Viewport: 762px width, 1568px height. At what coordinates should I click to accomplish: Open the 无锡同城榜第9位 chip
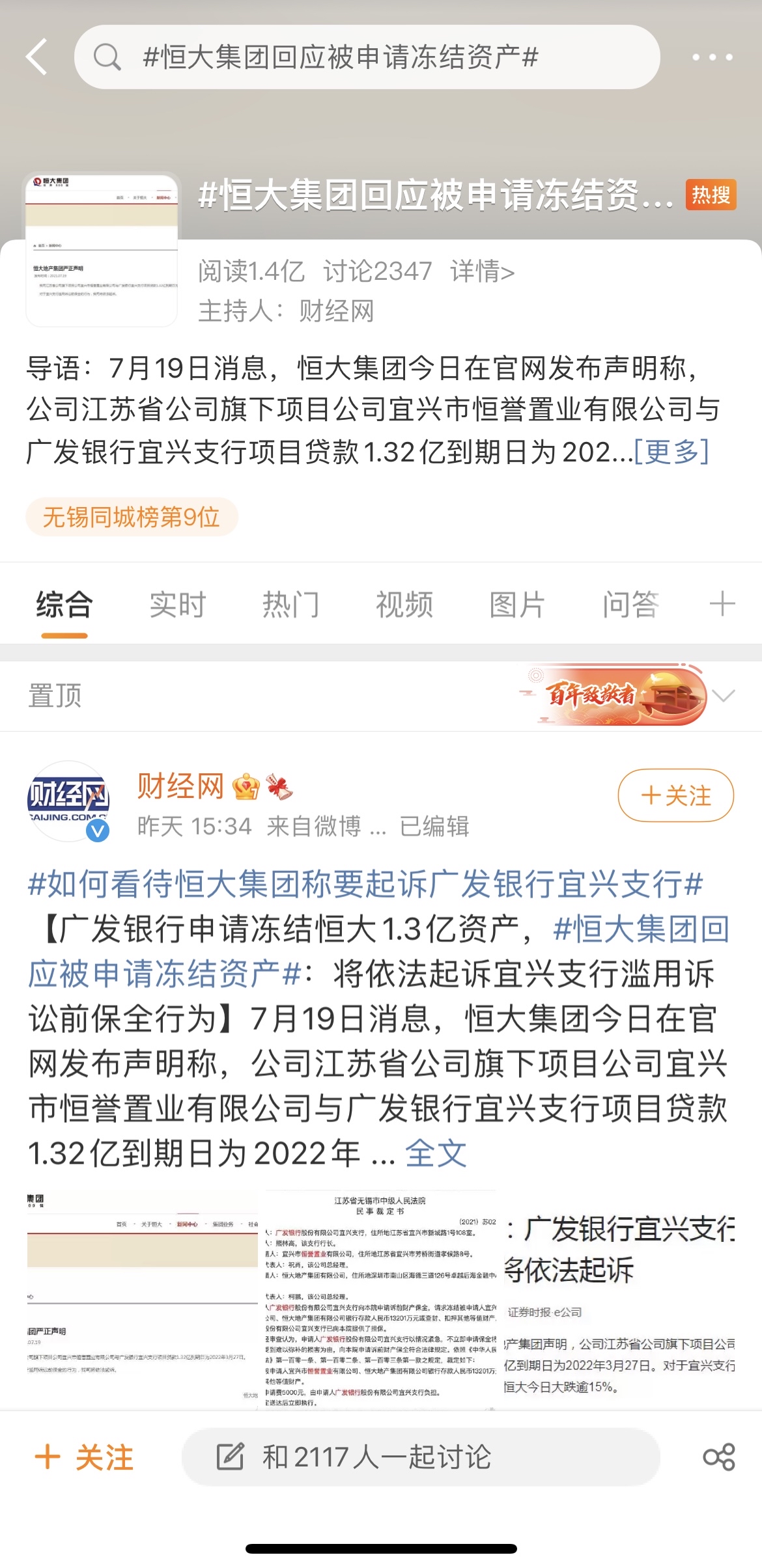(x=132, y=517)
